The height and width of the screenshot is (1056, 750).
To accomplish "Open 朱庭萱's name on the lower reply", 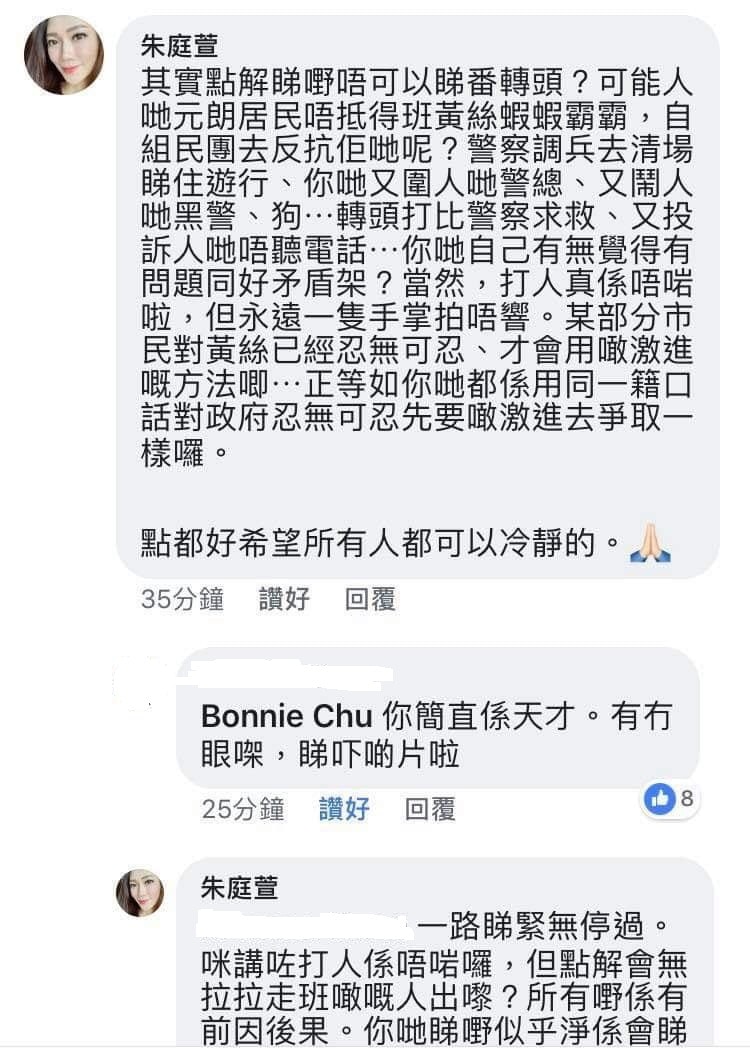I will (x=240, y=887).
